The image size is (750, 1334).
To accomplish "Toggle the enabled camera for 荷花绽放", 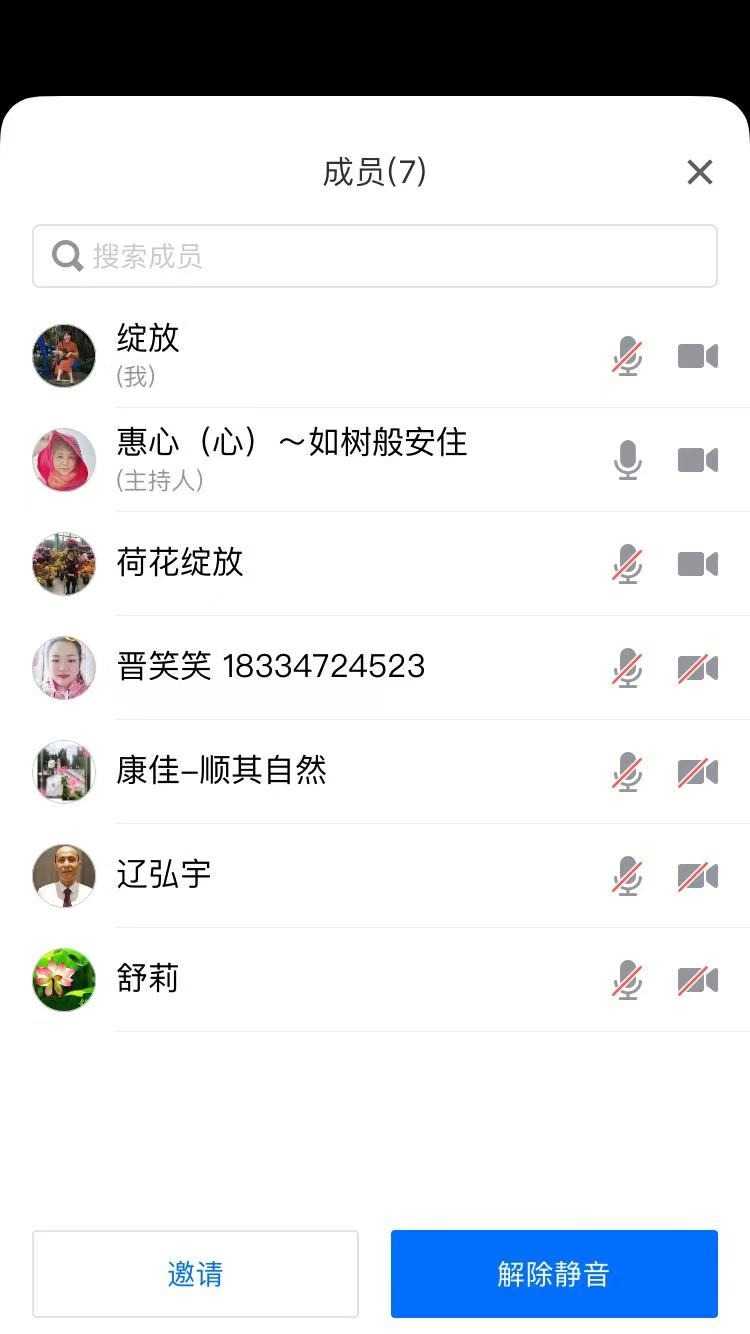I will 697,564.
